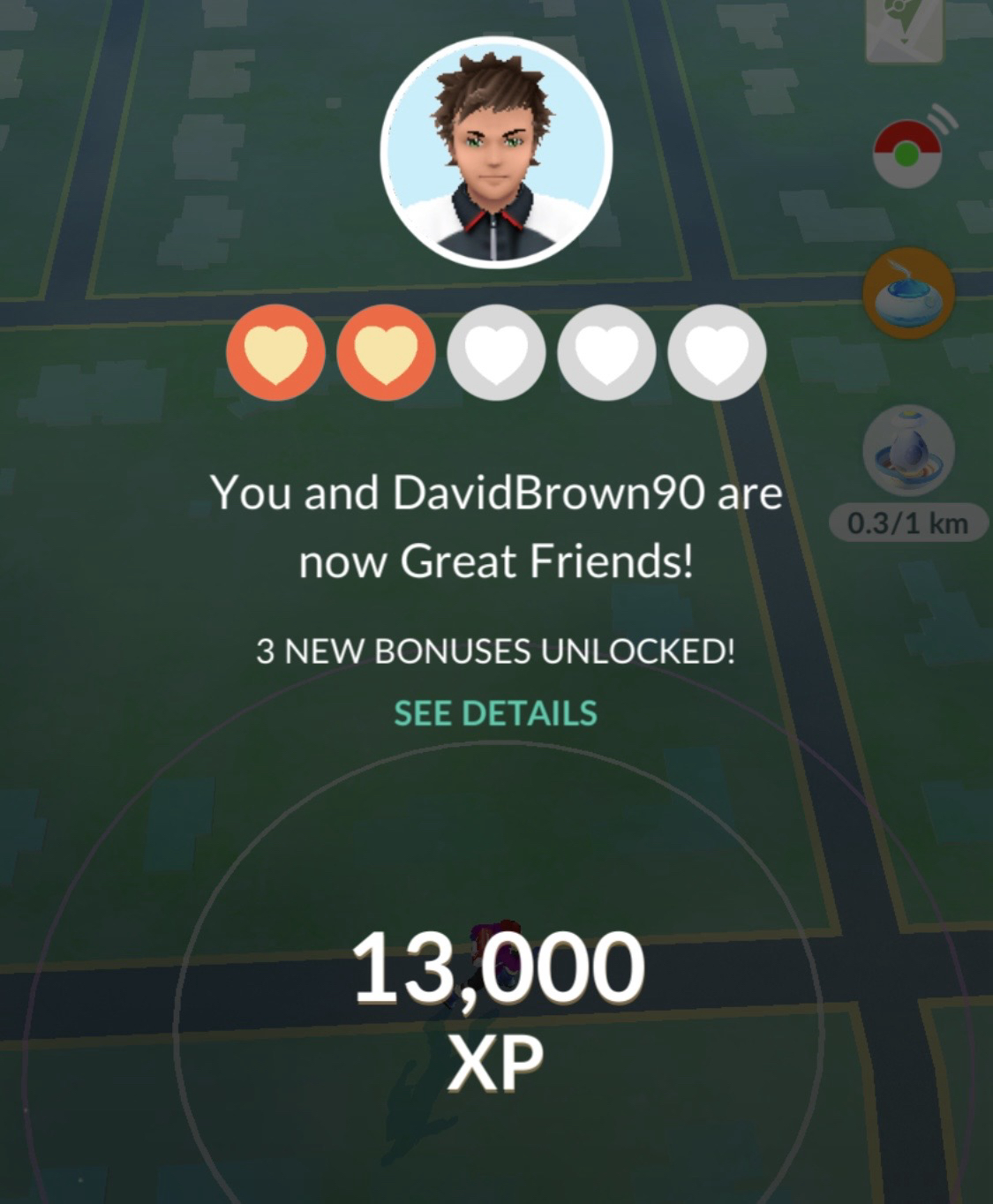Open the SEE DETAILS bonuses link
993x1204 pixels.
click(495, 713)
